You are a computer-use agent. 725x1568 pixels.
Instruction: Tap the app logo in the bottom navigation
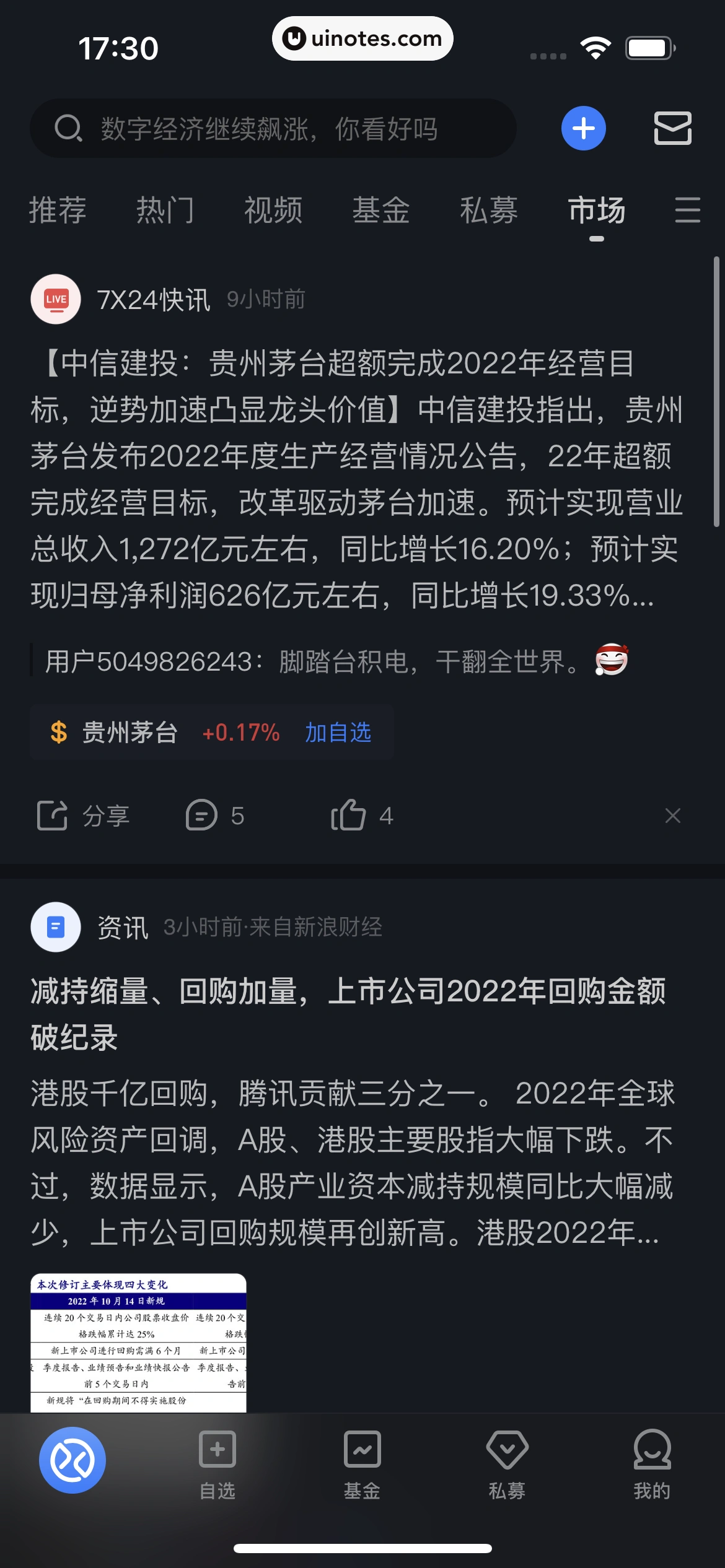(x=72, y=1459)
